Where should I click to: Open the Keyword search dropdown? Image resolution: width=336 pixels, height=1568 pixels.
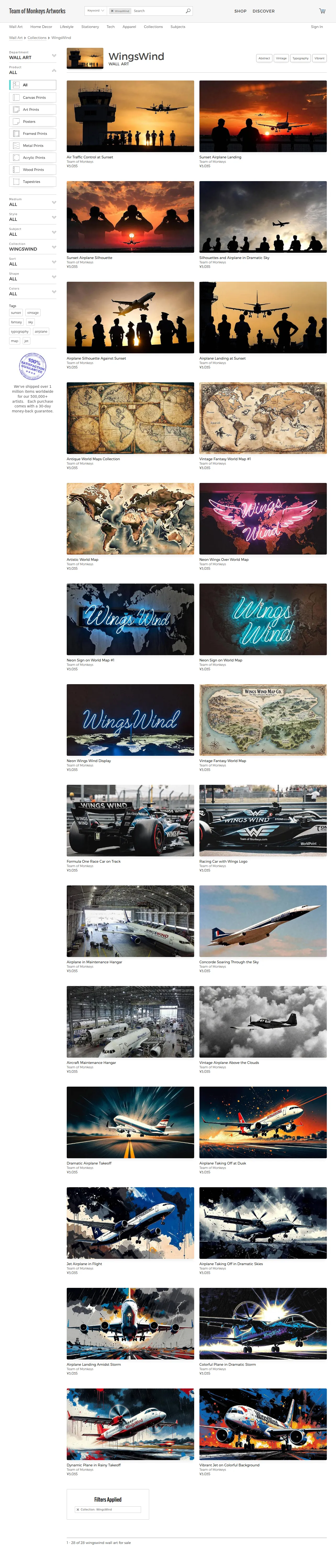(96, 11)
